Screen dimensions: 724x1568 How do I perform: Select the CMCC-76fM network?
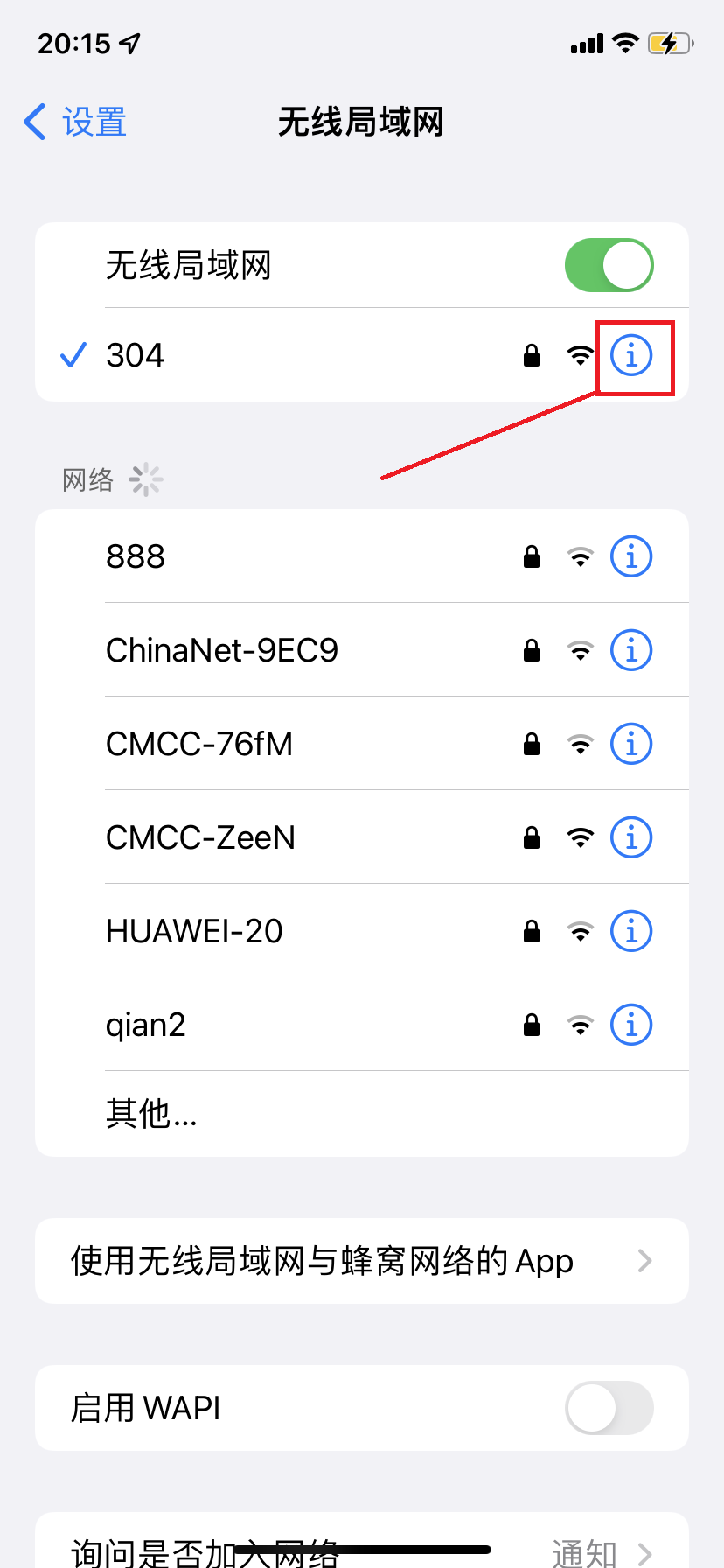click(x=362, y=744)
